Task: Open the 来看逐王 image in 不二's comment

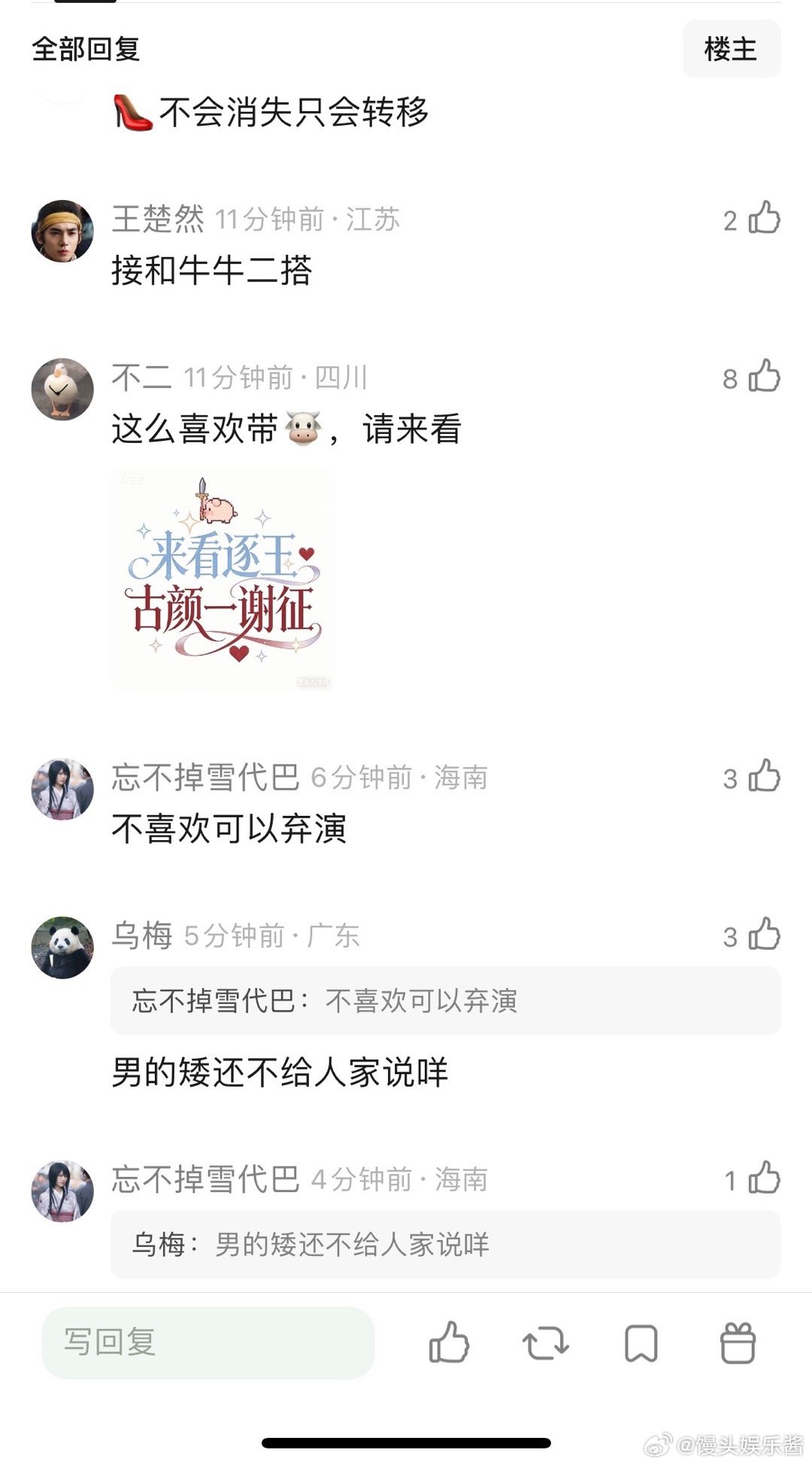Action: [x=224, y=579]
